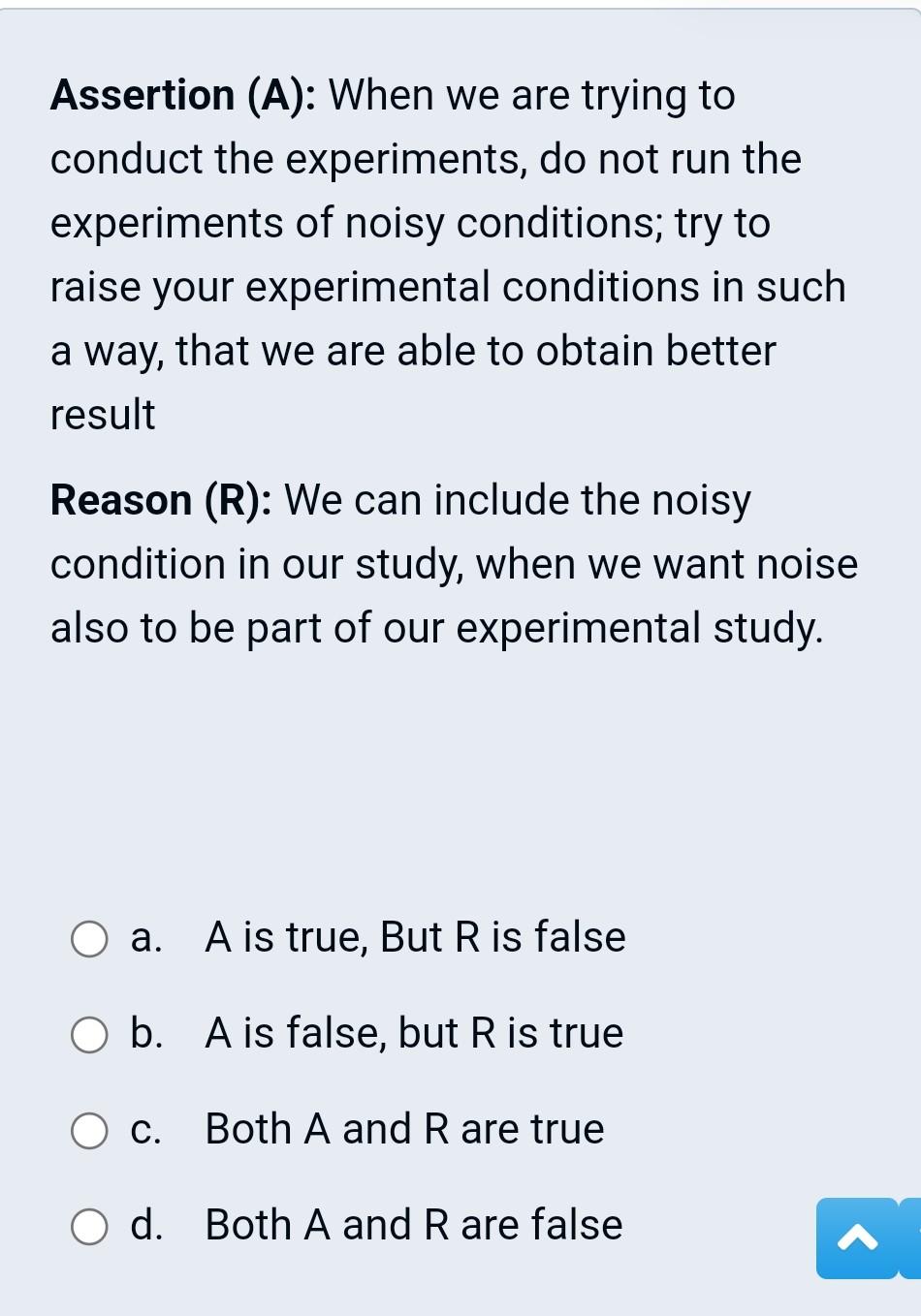This screenshot has height=1316, width=921.
Task: Choose answer 'Both A and R are true'
Action: click(403, 1129)
